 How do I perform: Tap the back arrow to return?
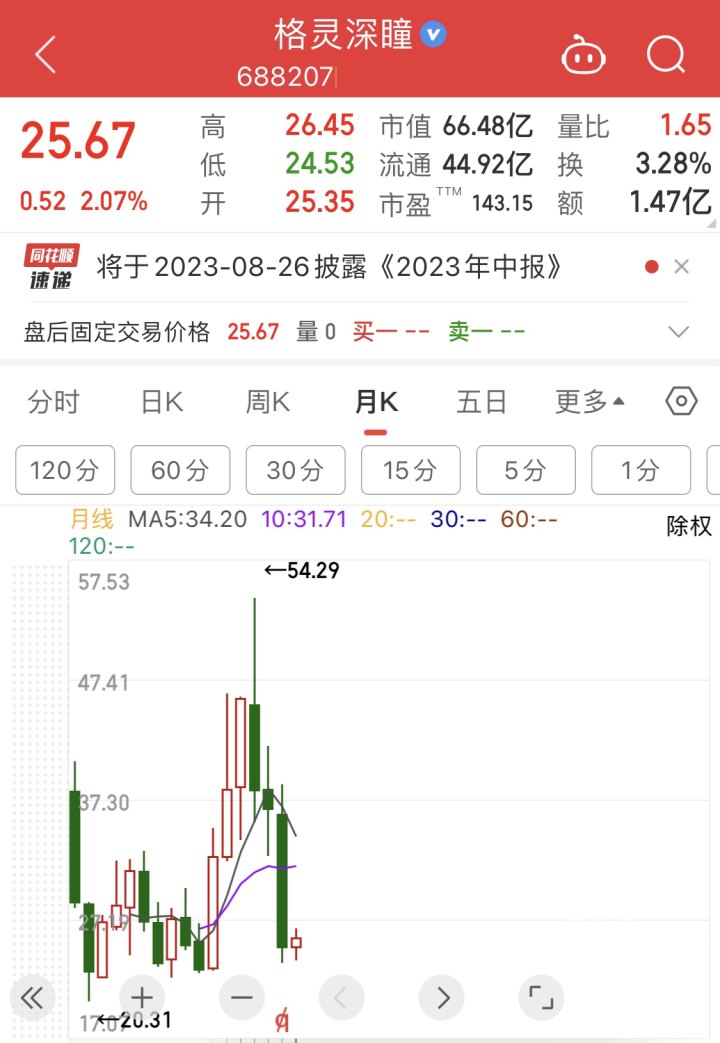pos(42,55)
